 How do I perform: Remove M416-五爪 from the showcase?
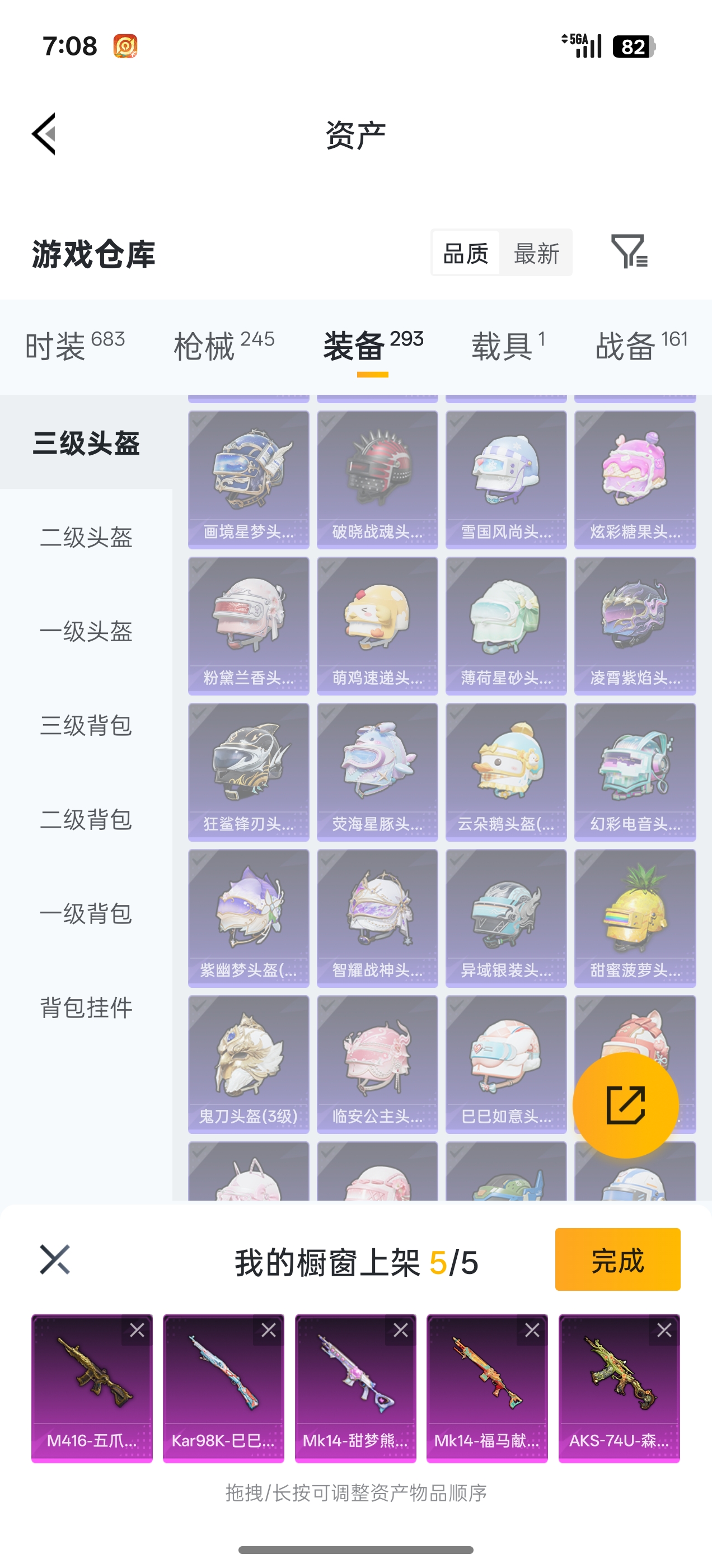137,1330
